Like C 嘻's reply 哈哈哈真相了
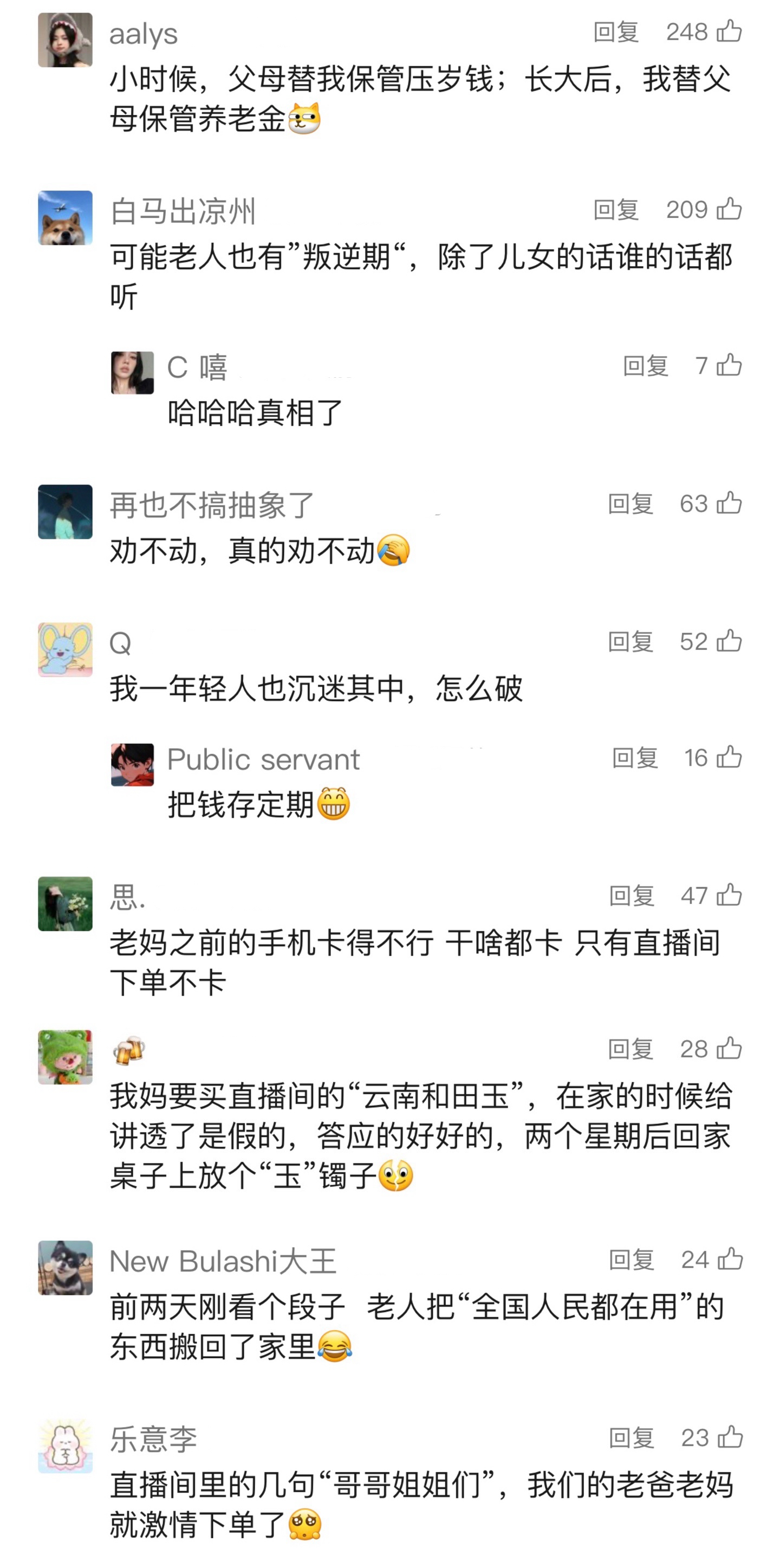This screenshot has height=1568, width=780. tap(729, 365)
